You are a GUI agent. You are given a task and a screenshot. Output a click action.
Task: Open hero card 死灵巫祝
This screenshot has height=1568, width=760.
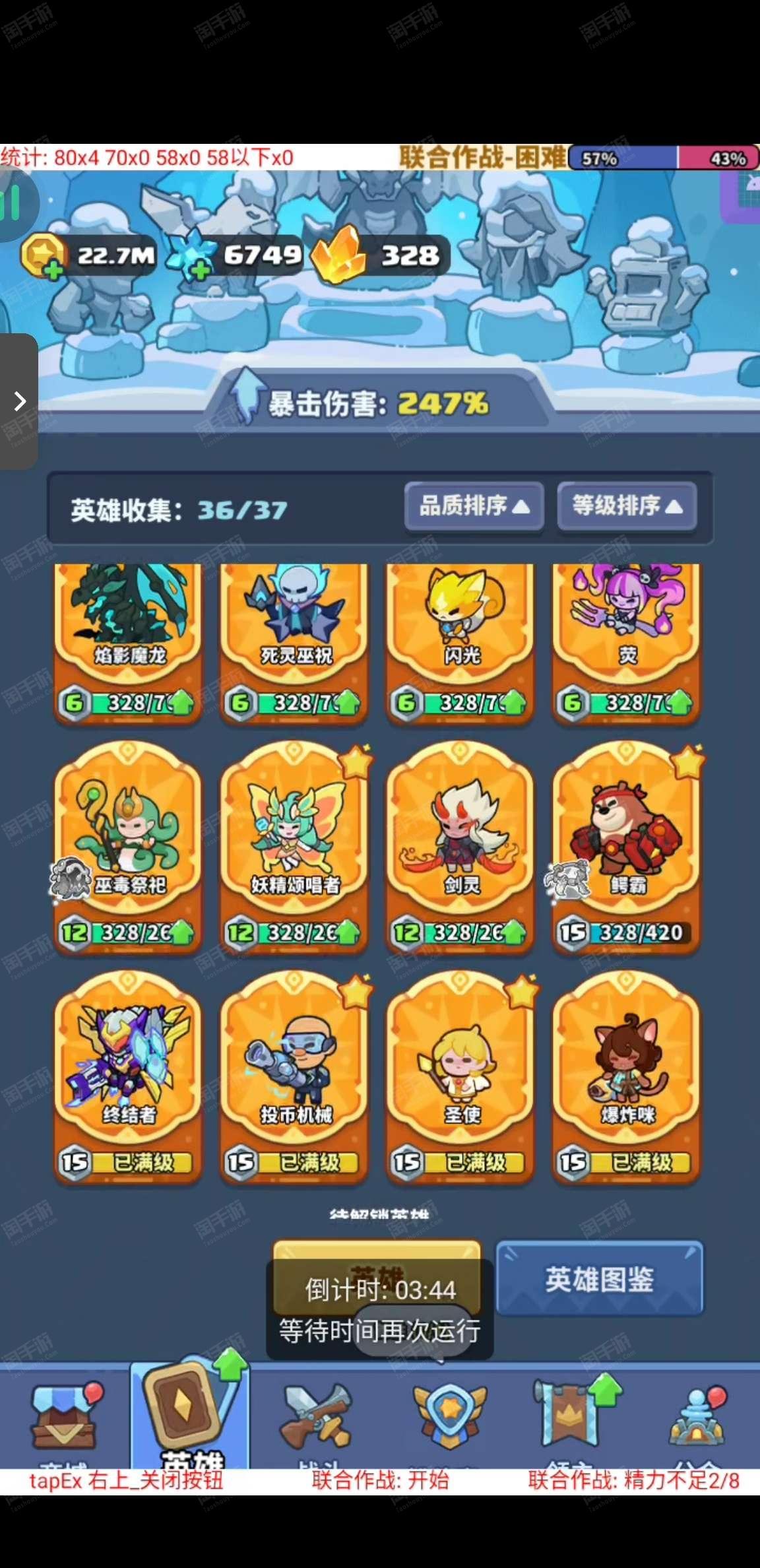(x=294, y=643)
